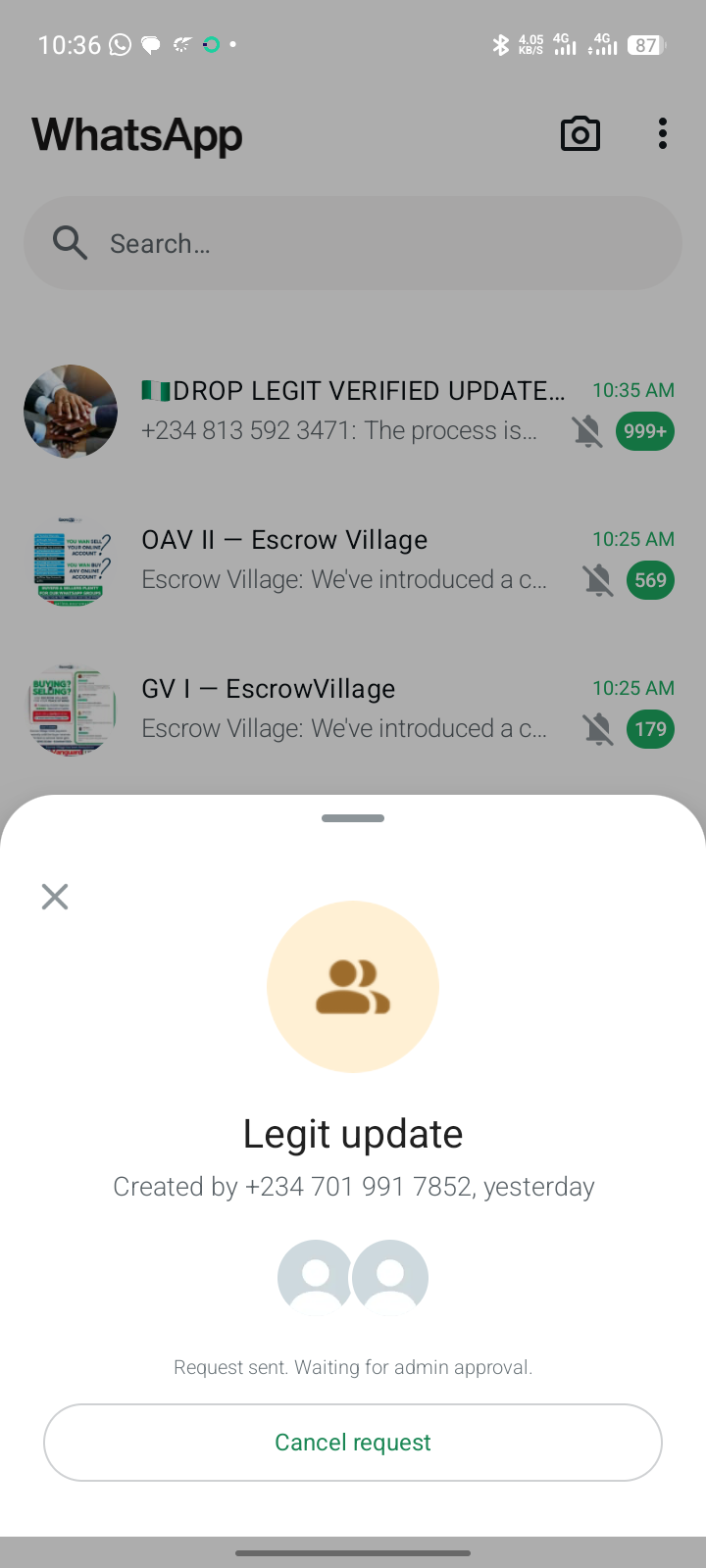The height and width of the screenshot is (1568, 706).
Task: Tap the search field
Action: pyautogui.click(x=353, y=243)
